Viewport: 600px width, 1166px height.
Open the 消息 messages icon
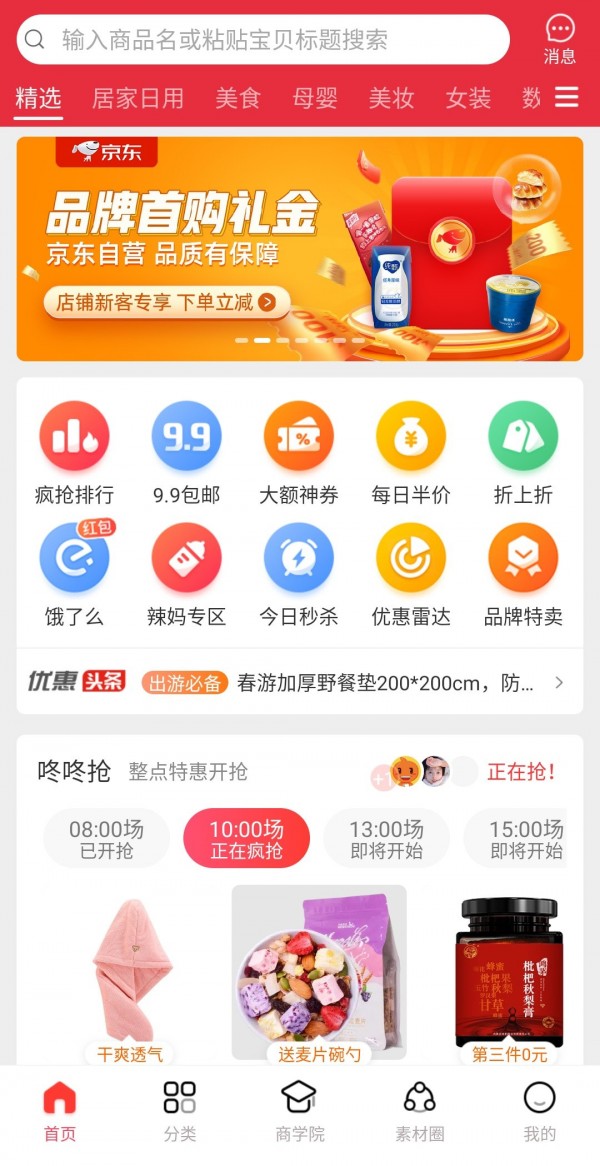coord(560,39)
